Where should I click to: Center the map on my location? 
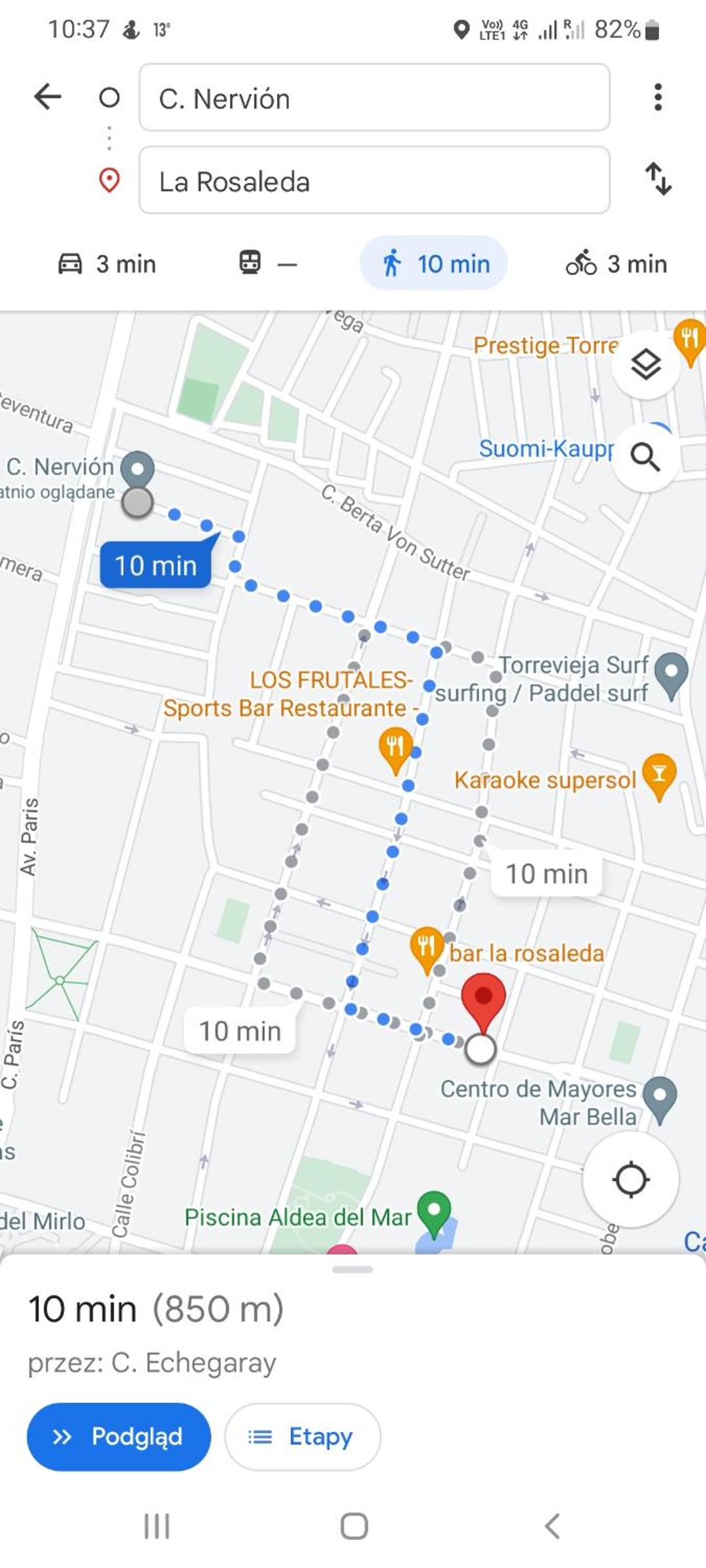(631, 1180)
